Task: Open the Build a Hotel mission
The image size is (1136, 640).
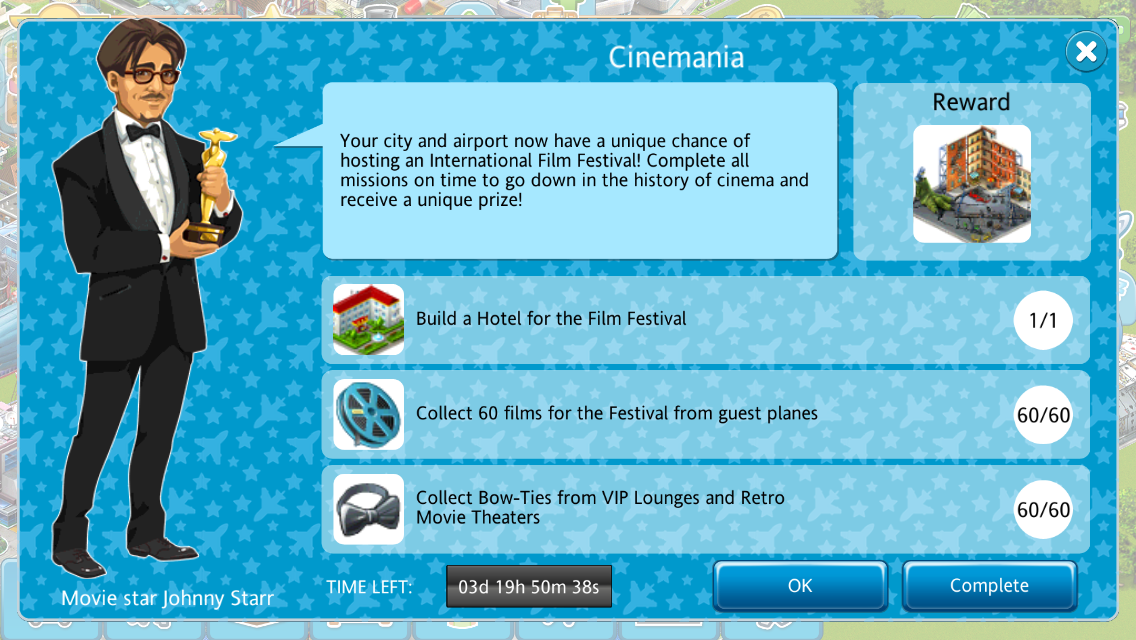Action: [x=705, y=320]
